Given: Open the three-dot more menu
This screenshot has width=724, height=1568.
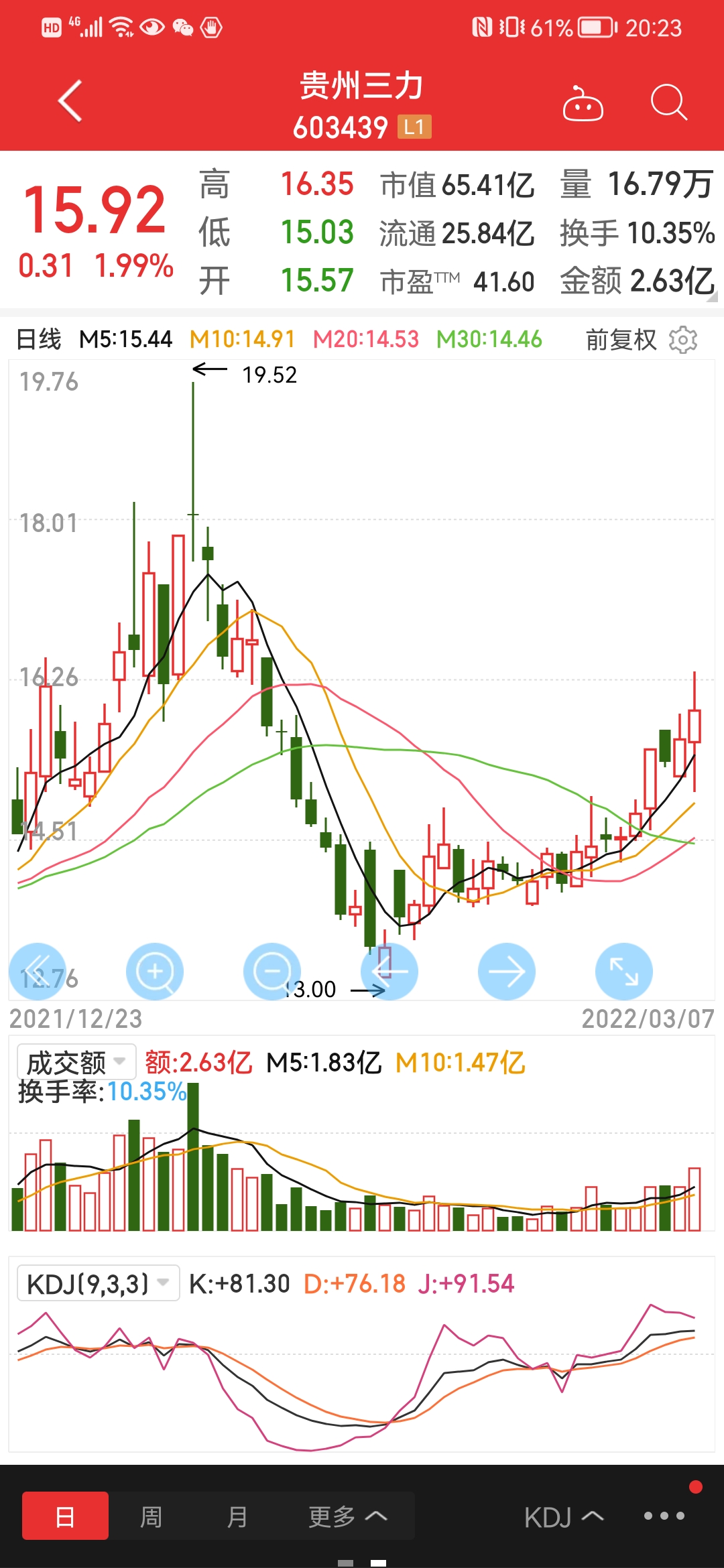Looking at the screenshot, I should (x=664, y=1516).
